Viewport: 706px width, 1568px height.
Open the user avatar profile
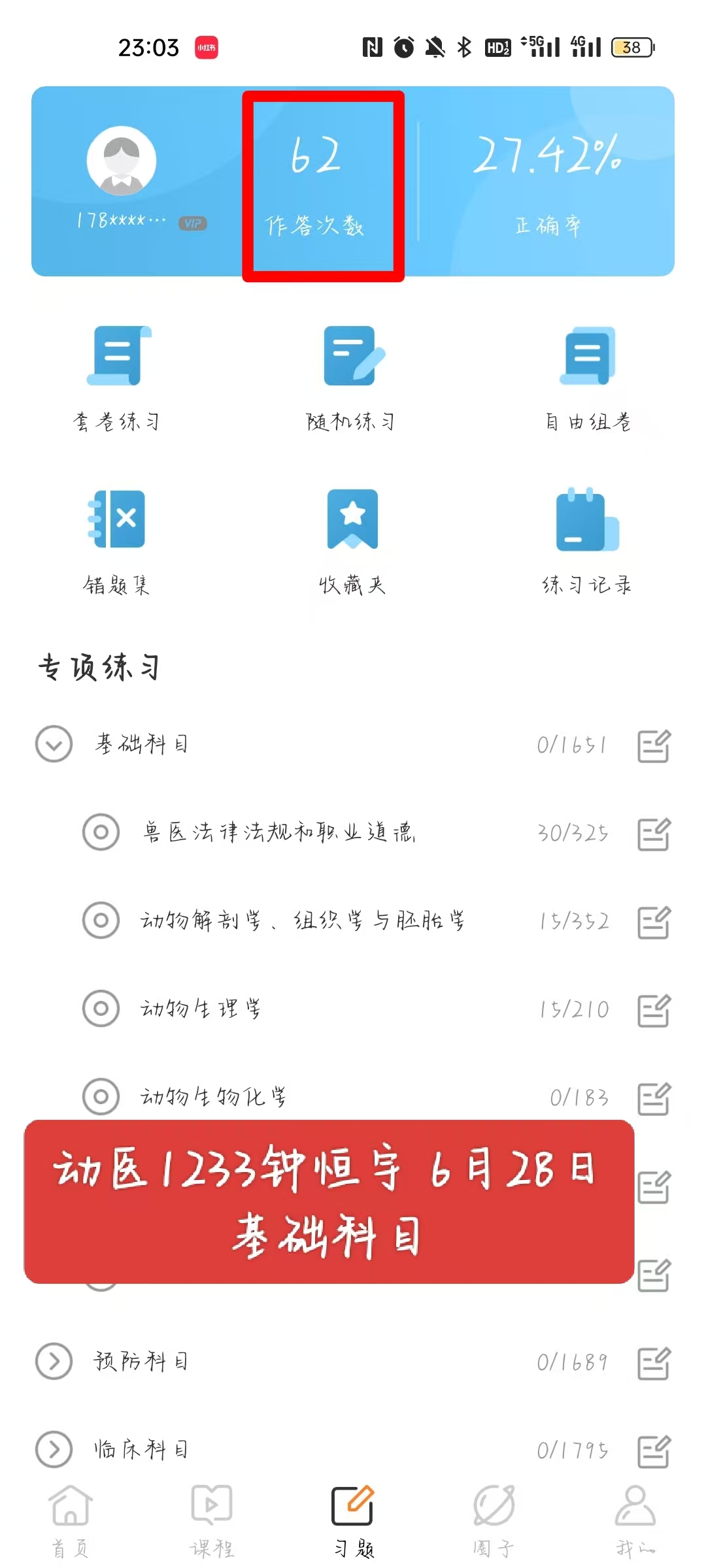tap(122, 161)
